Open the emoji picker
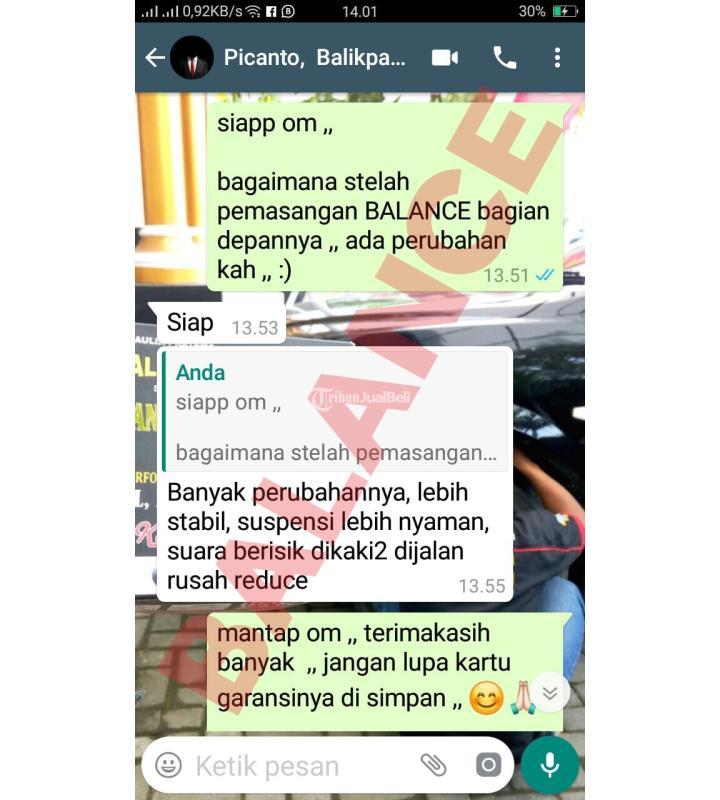Image resolution: width=720 pixels, height=800 pixels. [169, 766]
